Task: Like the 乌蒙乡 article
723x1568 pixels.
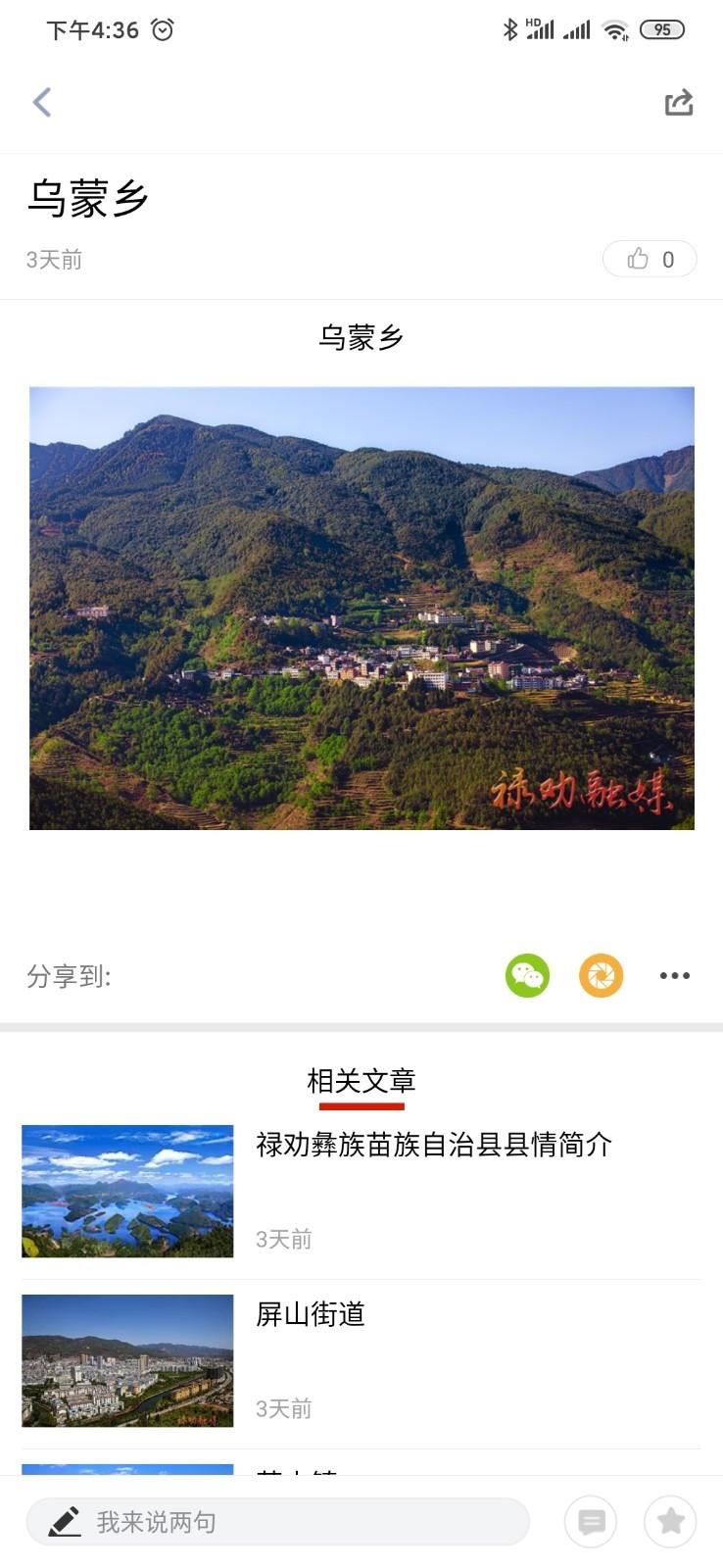Action: pos(650,259)
